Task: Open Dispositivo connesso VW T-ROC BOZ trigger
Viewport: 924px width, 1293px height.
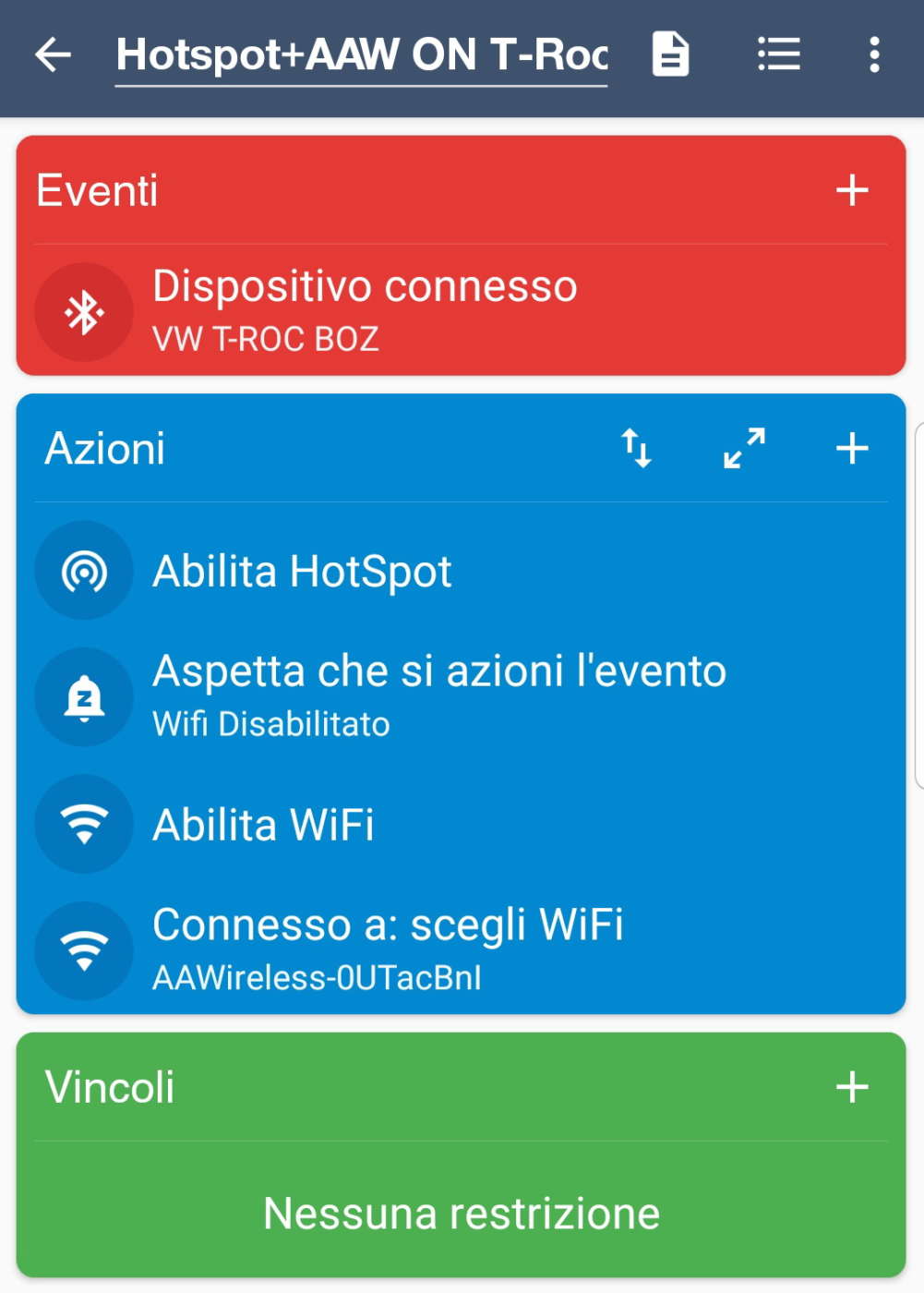Action: click(x=365, y=310)
